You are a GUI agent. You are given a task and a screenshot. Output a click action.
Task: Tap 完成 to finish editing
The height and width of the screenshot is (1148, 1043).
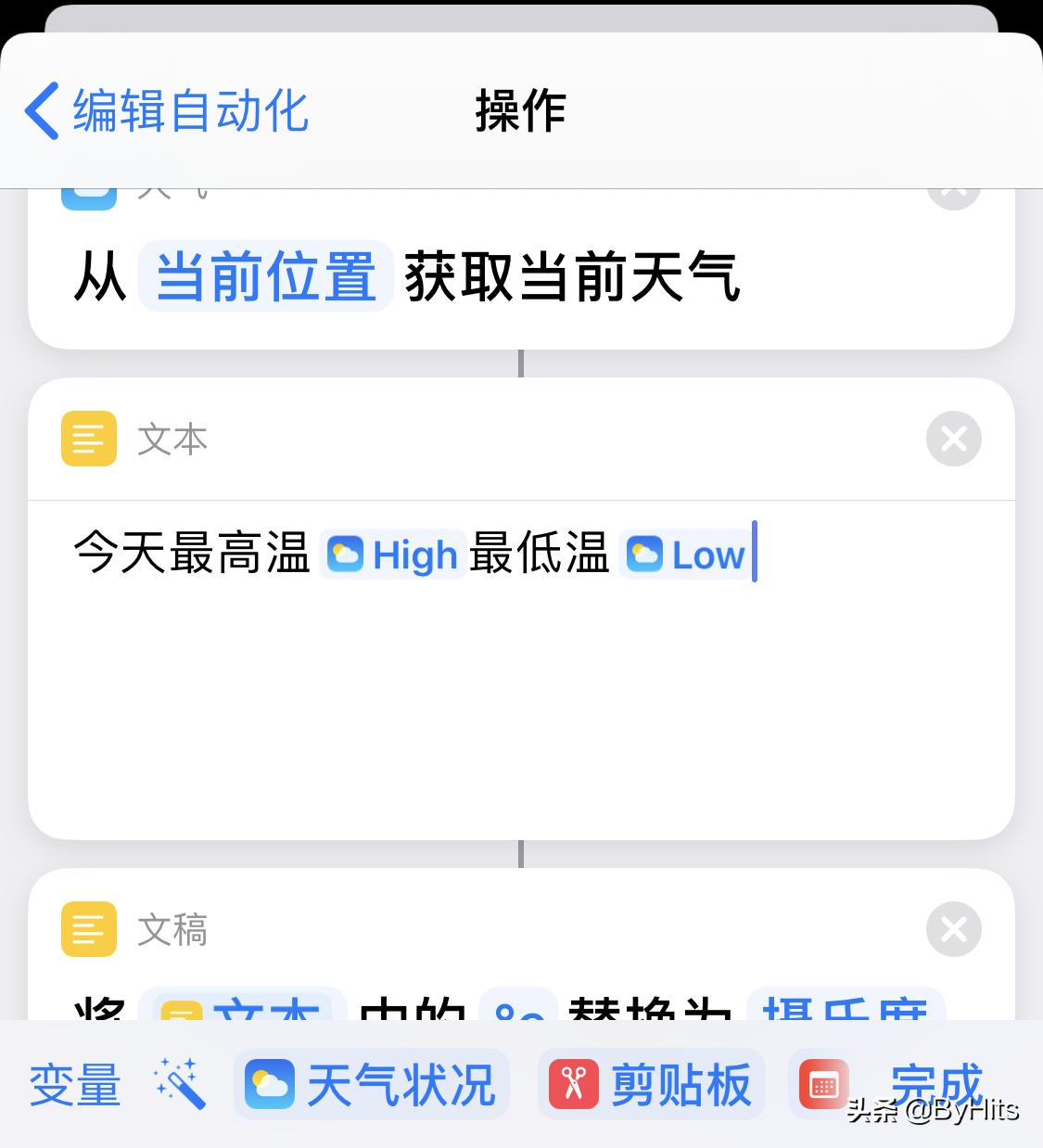point(937,1082)
